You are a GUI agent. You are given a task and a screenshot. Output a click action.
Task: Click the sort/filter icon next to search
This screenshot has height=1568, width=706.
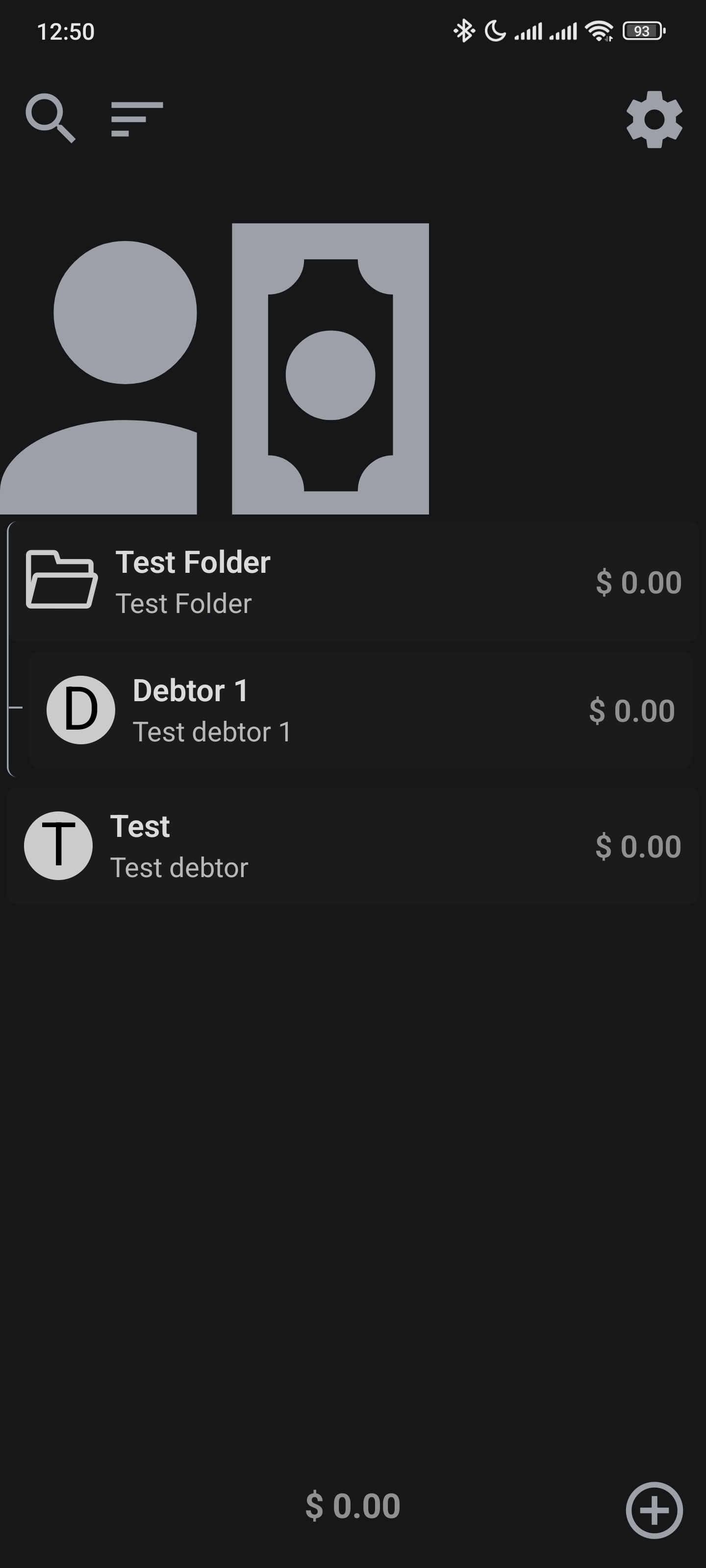pos(135,119)
